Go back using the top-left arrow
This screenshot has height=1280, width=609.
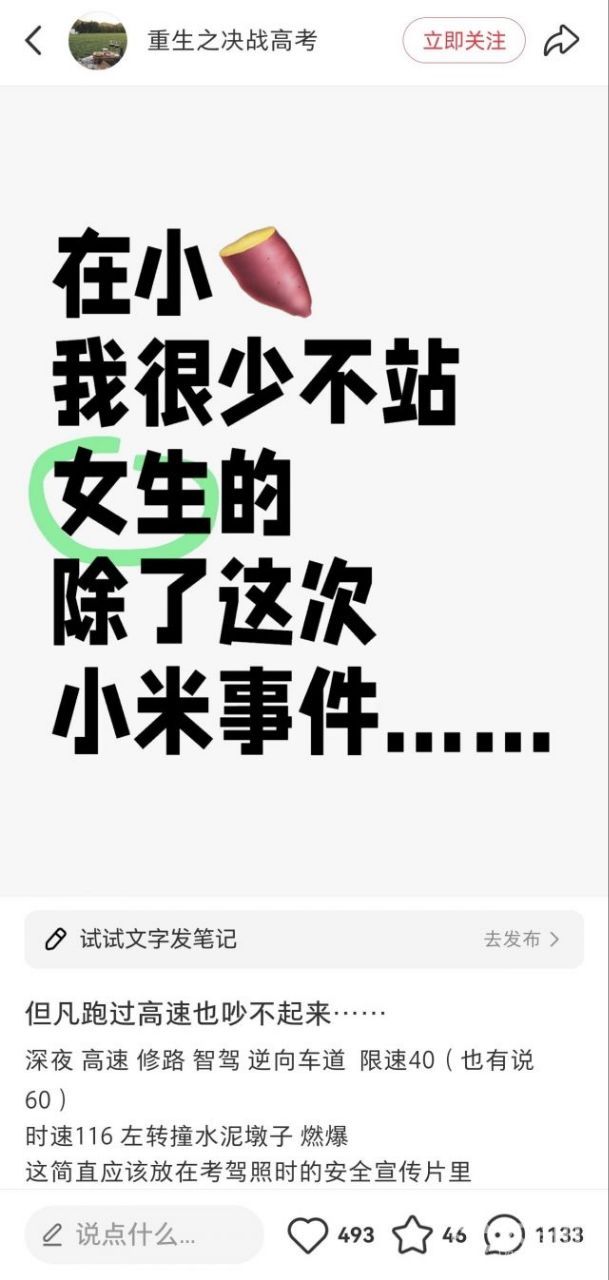click(34, 41)
